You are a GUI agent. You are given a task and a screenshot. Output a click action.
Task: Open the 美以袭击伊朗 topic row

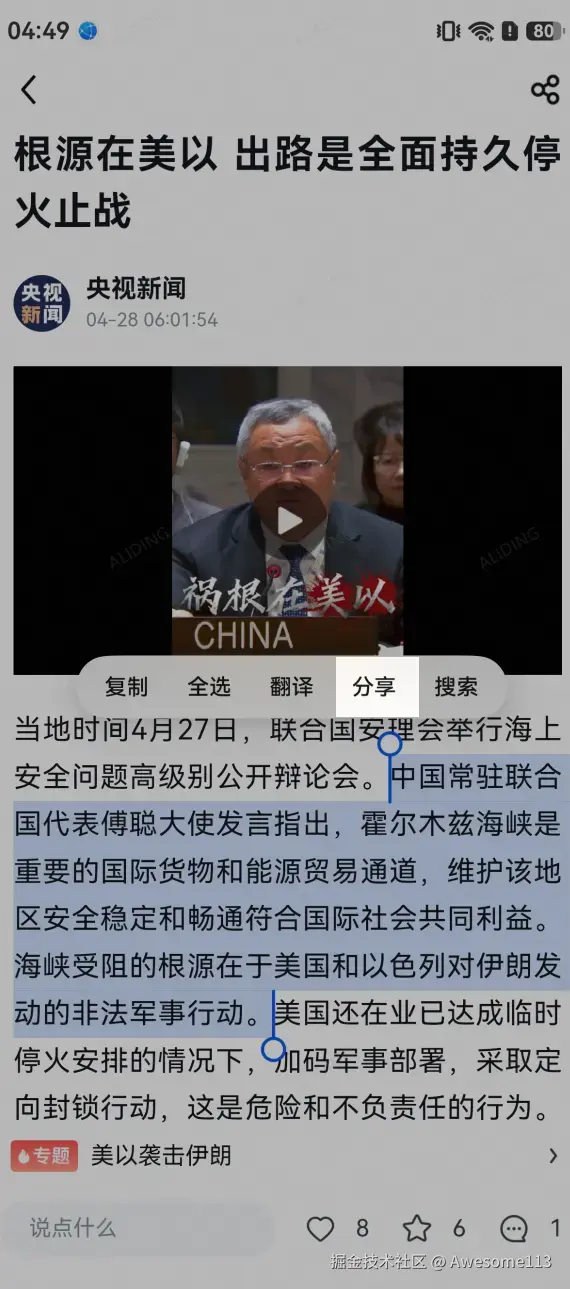coord(285,1156)
